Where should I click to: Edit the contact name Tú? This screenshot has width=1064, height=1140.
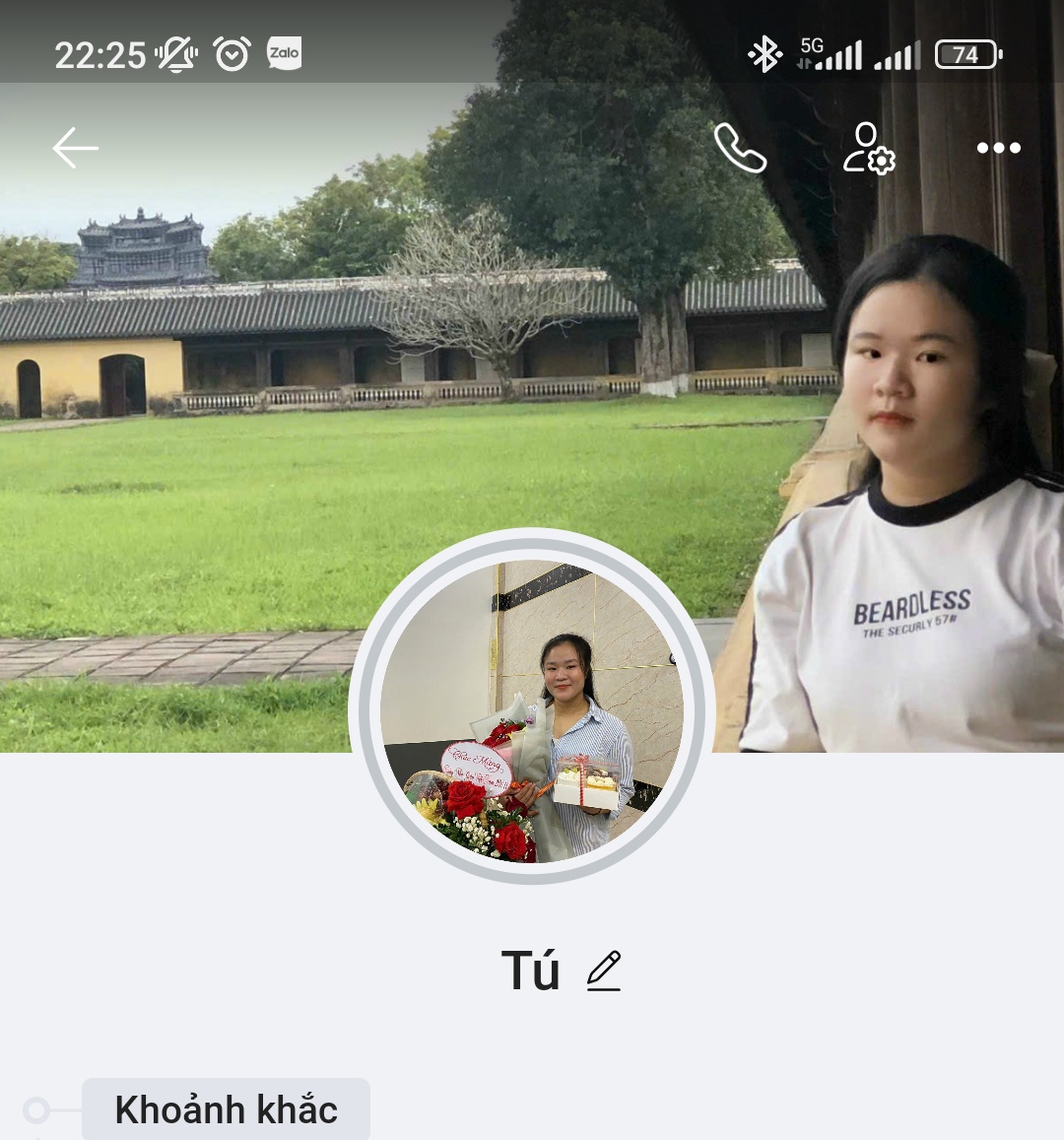pos(604,971)
